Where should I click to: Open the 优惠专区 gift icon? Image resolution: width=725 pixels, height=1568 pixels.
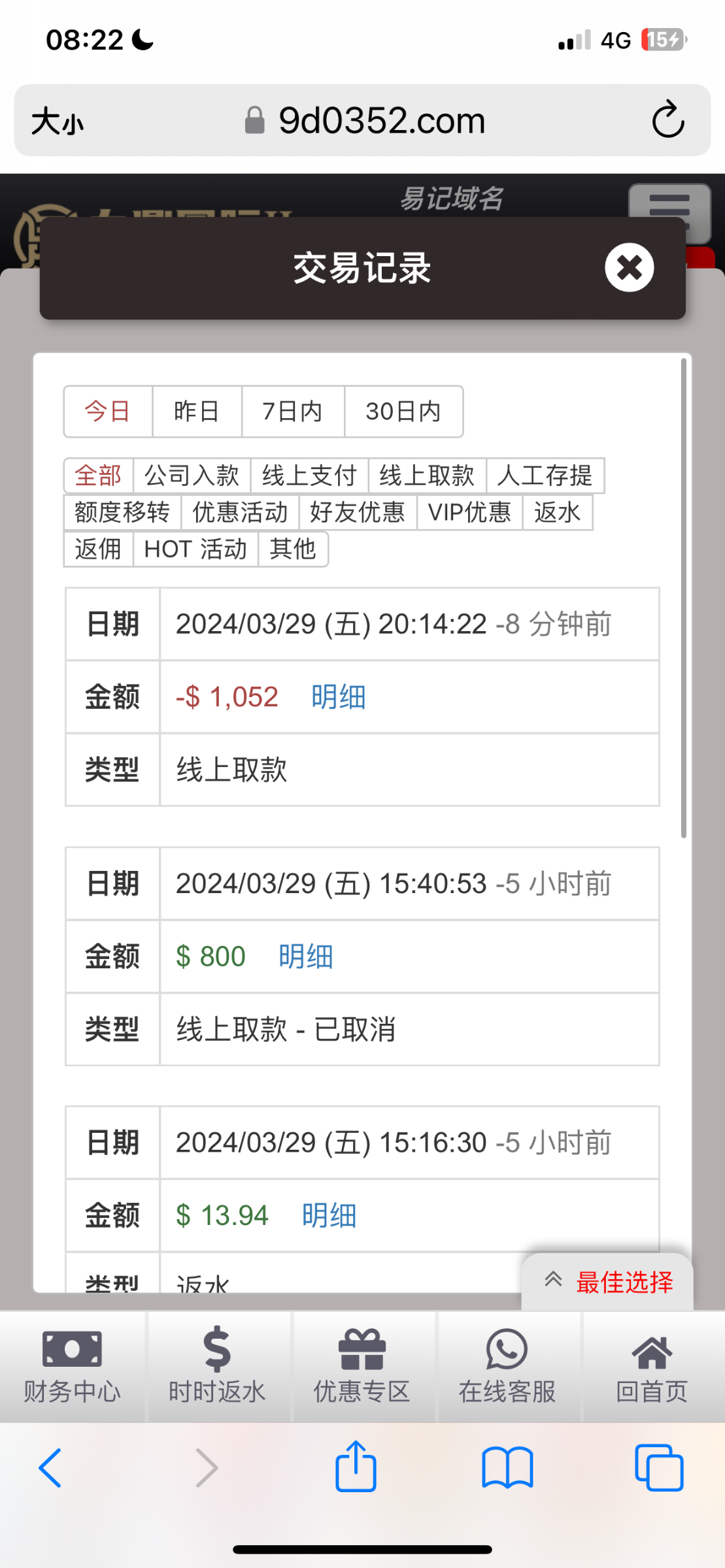tap(363, 1349)
